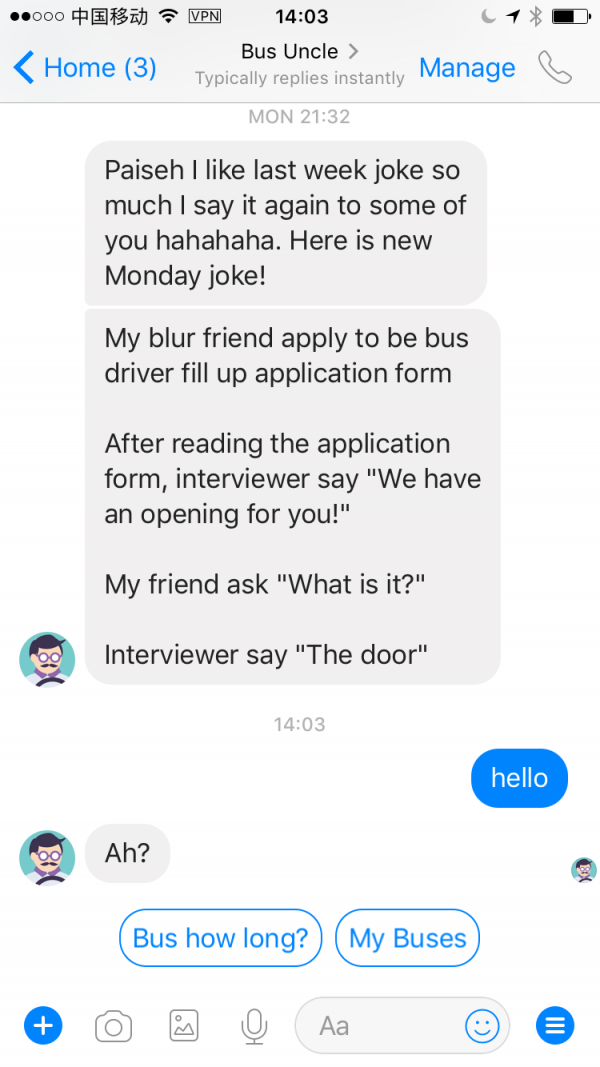Record a voice message with the microphone

coord(254,1025)
